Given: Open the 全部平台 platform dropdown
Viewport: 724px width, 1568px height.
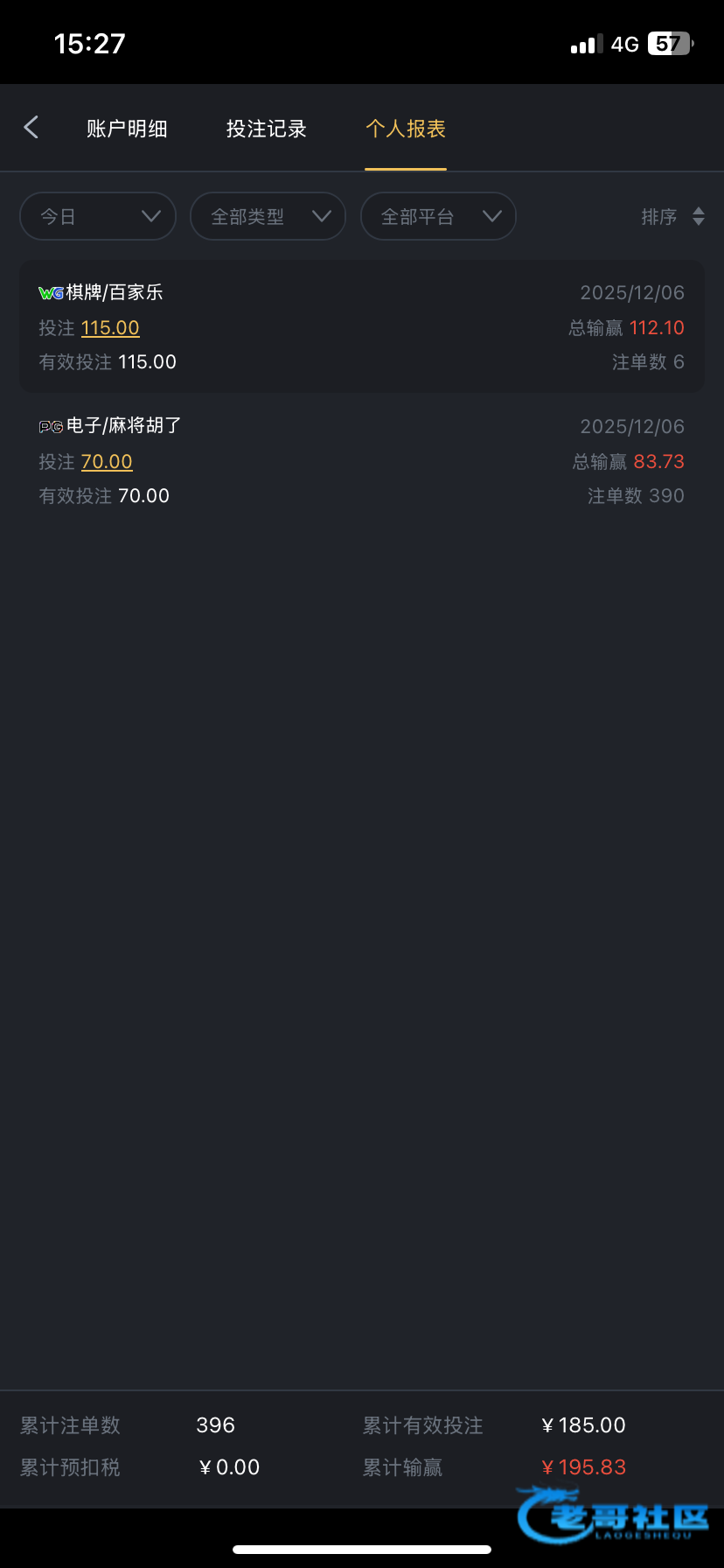Looking at the screenshot, I should click(438, 216).
